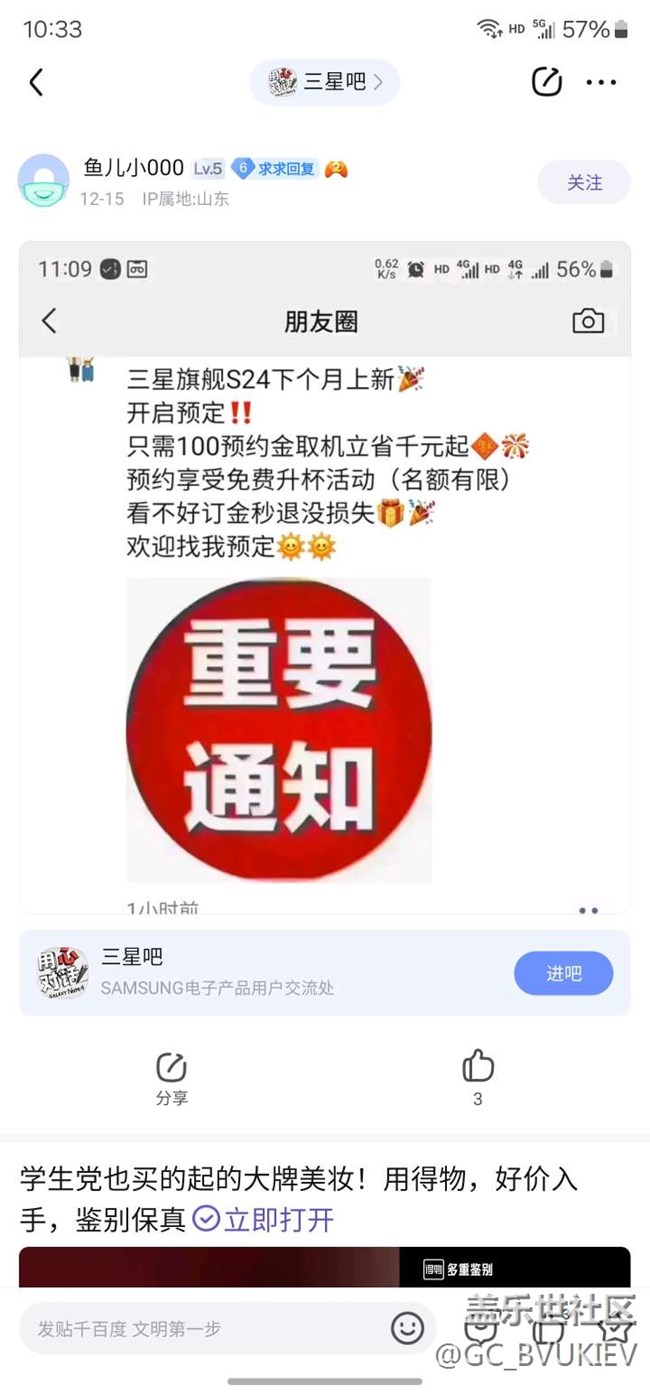Tap the reply input field 发贴千百度
This screenshot has height=1394, width=650.
click(x=200, y=1329)
